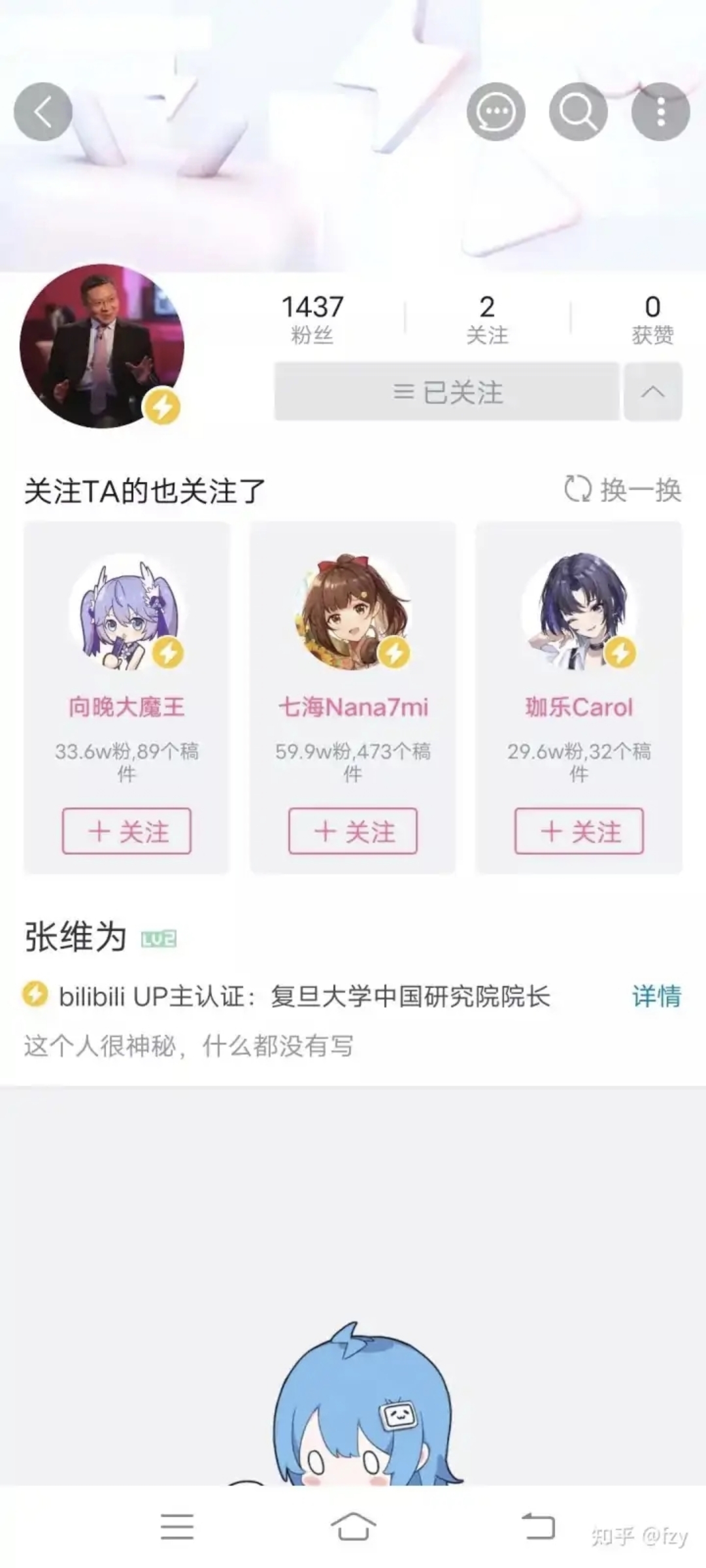Tap the 已关注 following button
The image size is (706, 1568).
[x=447, y=392]
